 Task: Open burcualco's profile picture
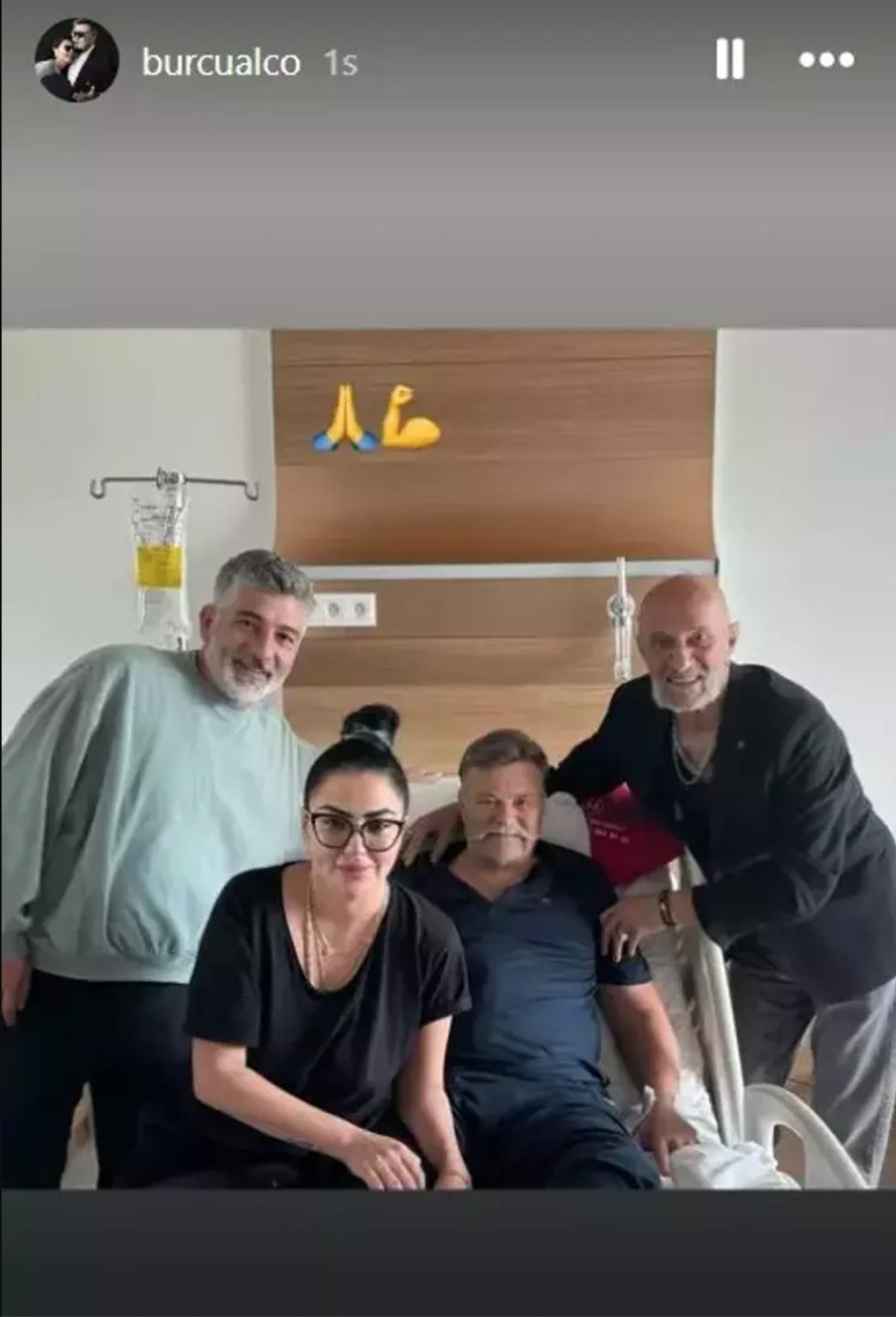[x=77, y=60]
